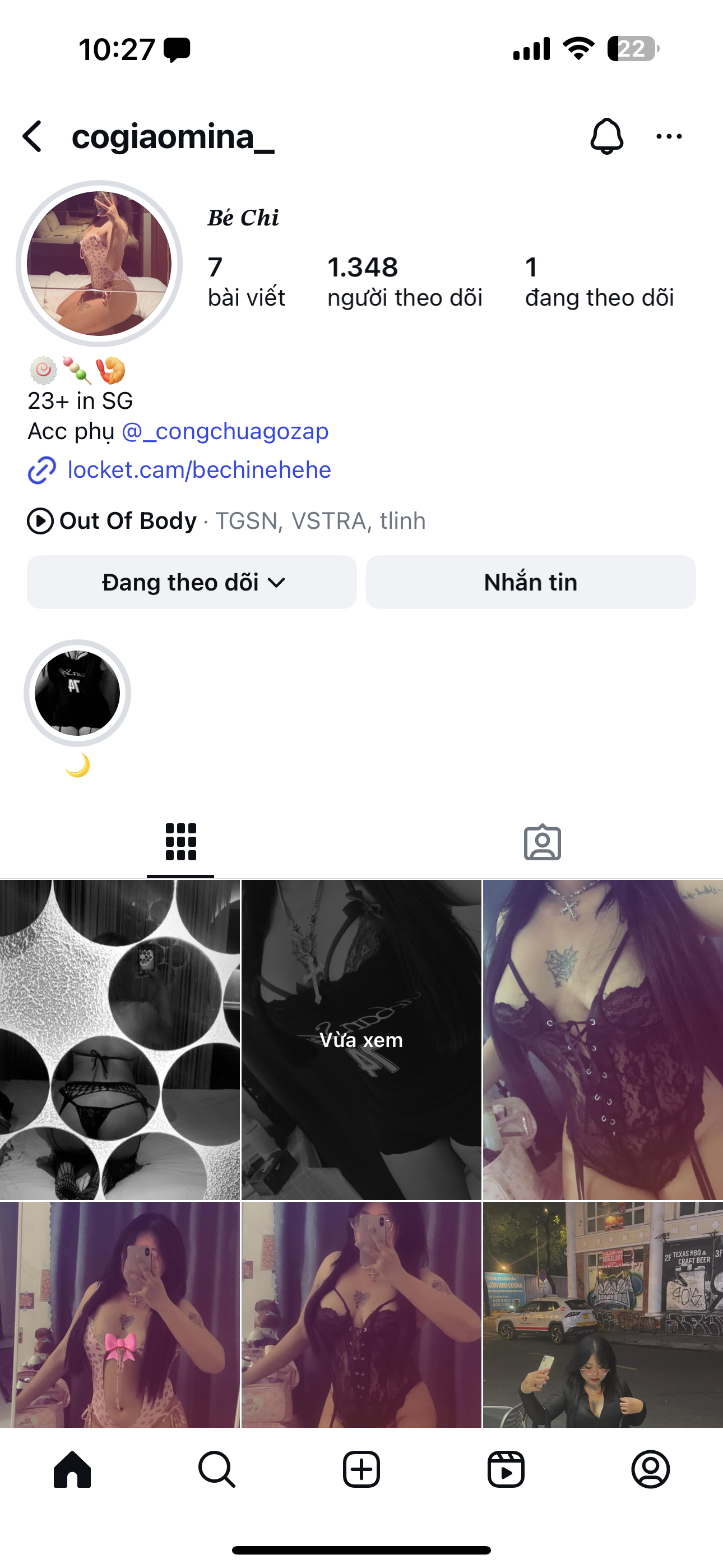Play the Out Of Body profile song
The width and height of the screenshot is (723, 1568).
[x=40, y=521]
